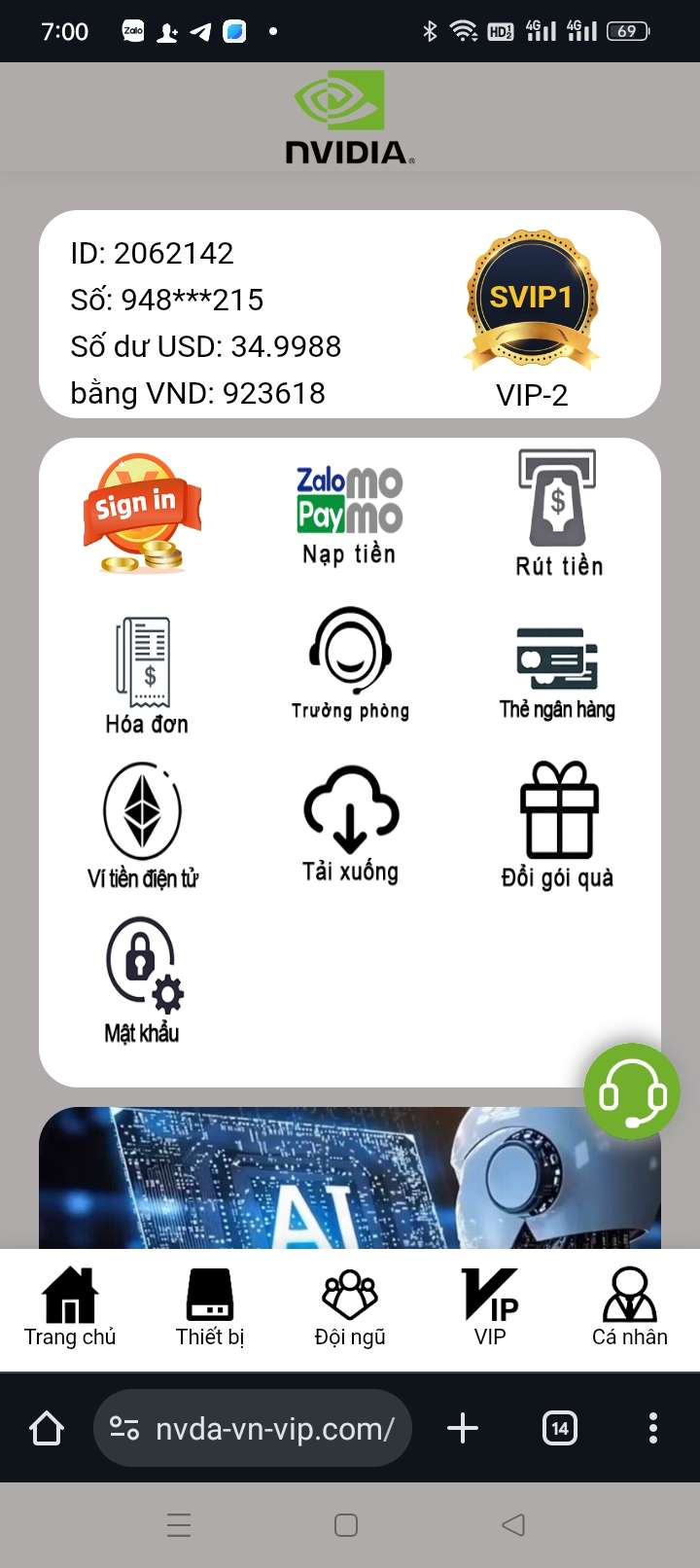700x1568 pixels.
Task: Contact Trưởng phòng support
Action: point(350,663)
